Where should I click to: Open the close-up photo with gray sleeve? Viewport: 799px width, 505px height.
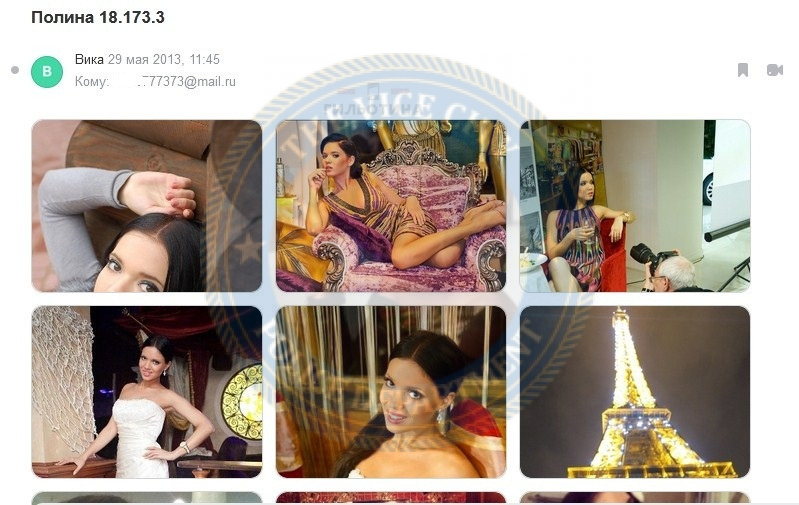(x=147, y=206)
